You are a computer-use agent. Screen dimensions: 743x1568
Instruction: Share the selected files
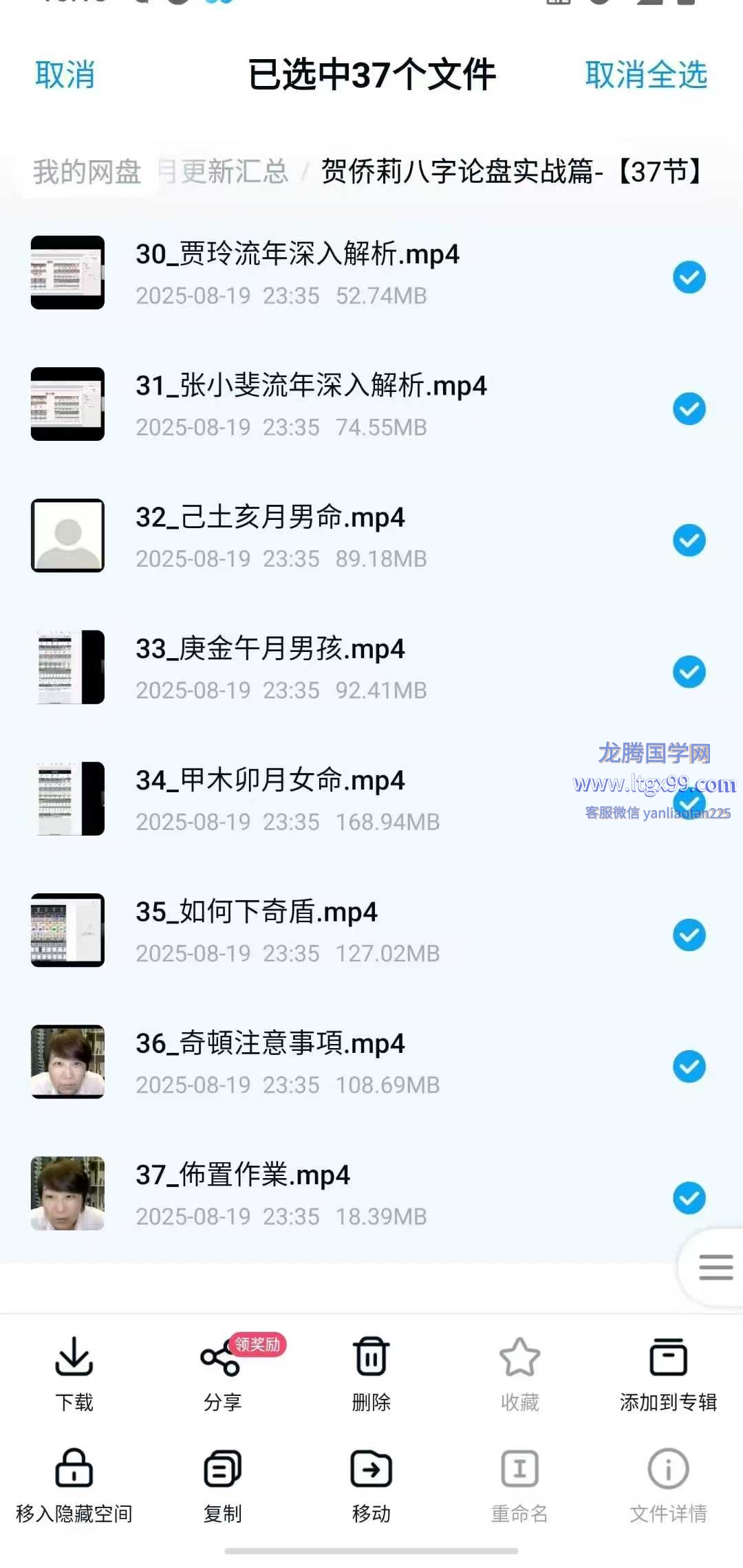click(x=222, y=1372)
